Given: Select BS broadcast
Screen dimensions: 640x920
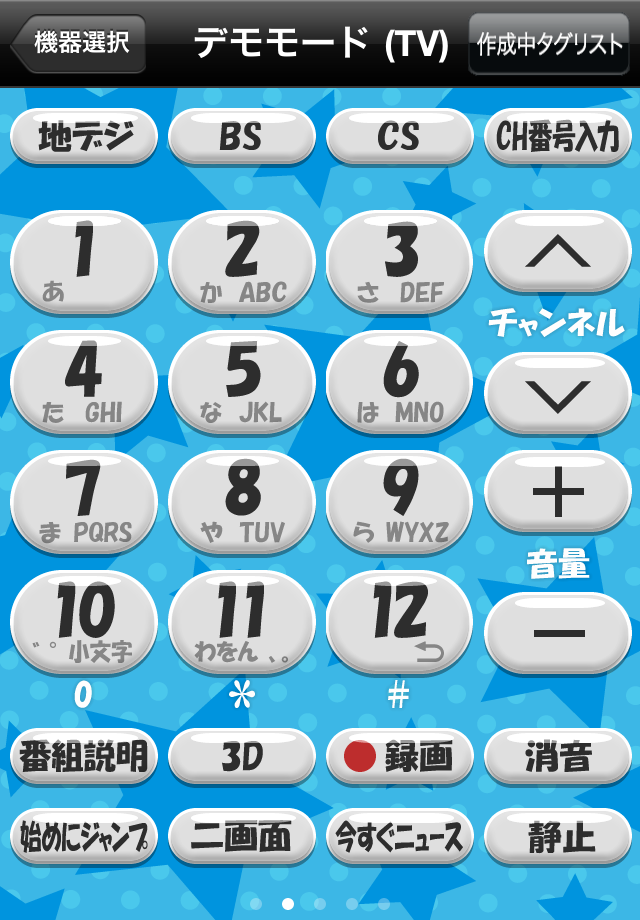Looking at the screenshot, I should (241, 136).
